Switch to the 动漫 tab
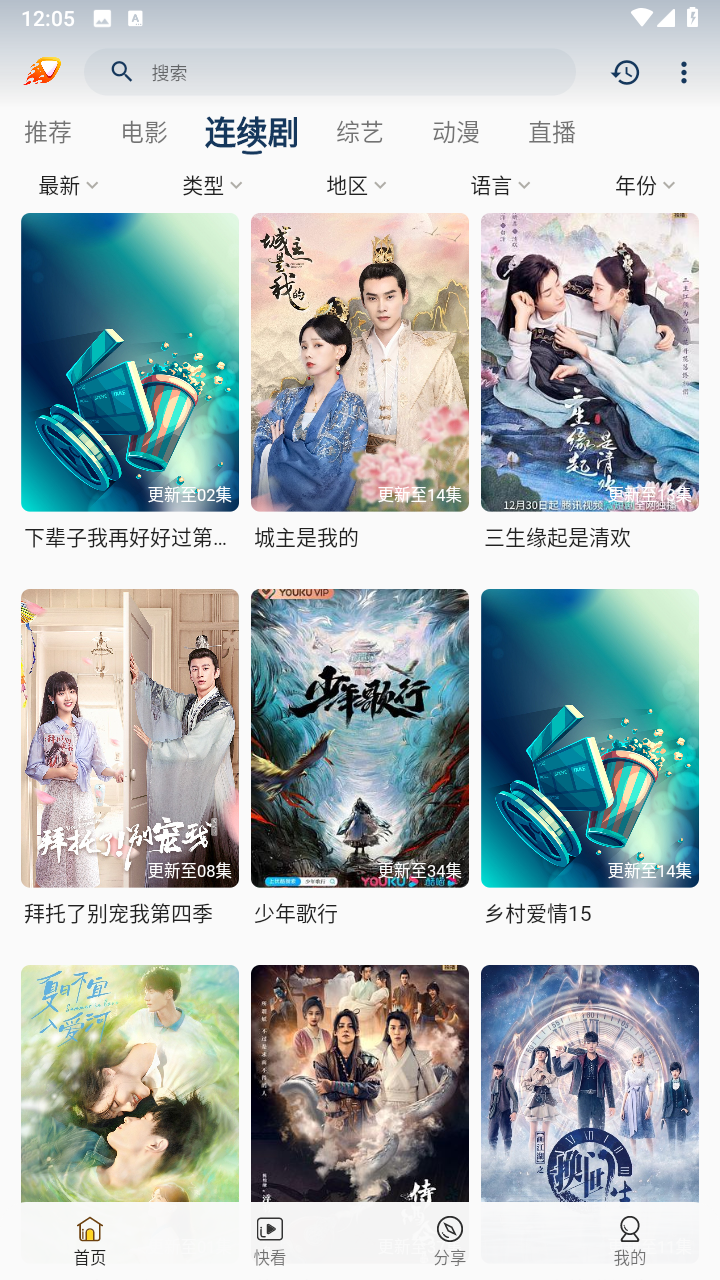 (x=456, y=132)
